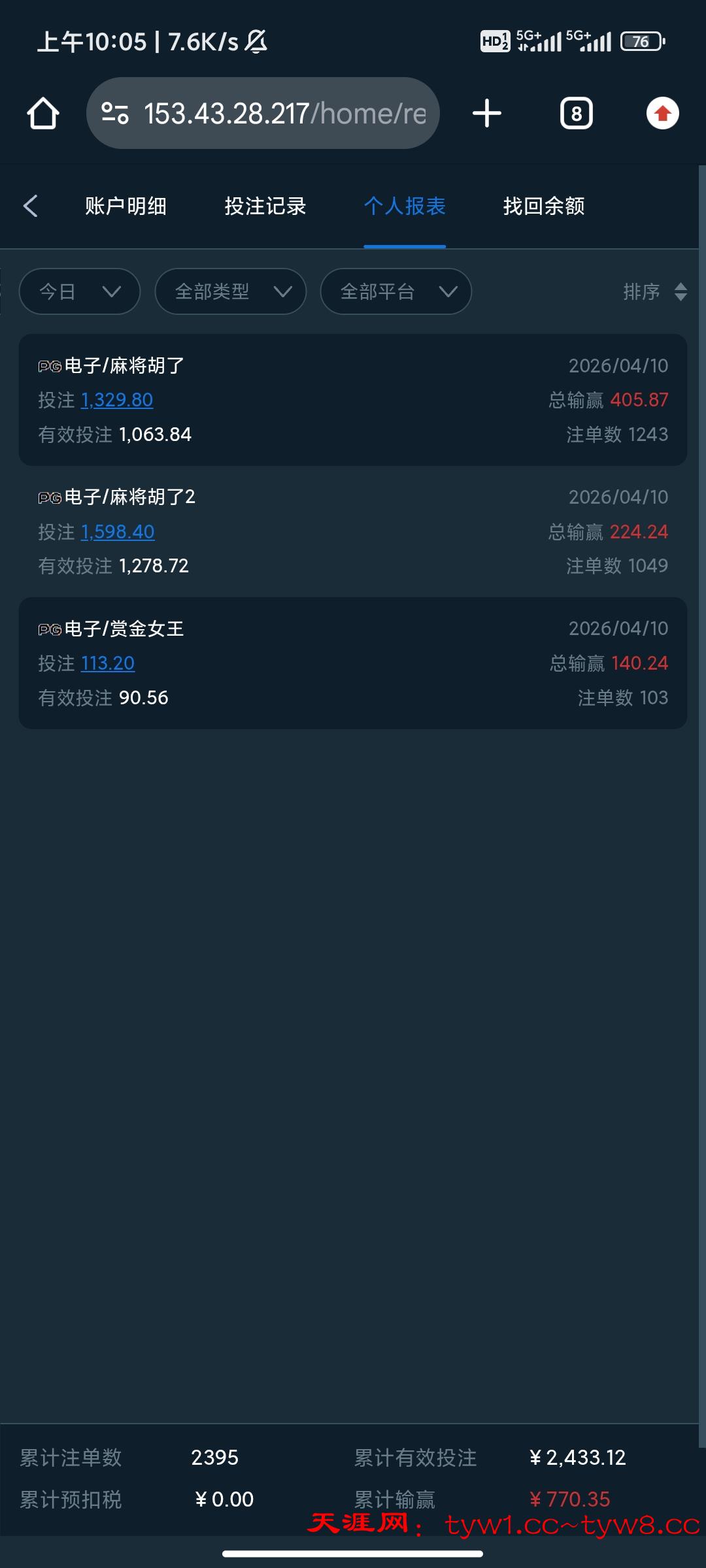Viewport: 706px width, 1568px height.
Task: Switch to the 账户明细 tab
Action: (x=126, y=206)
